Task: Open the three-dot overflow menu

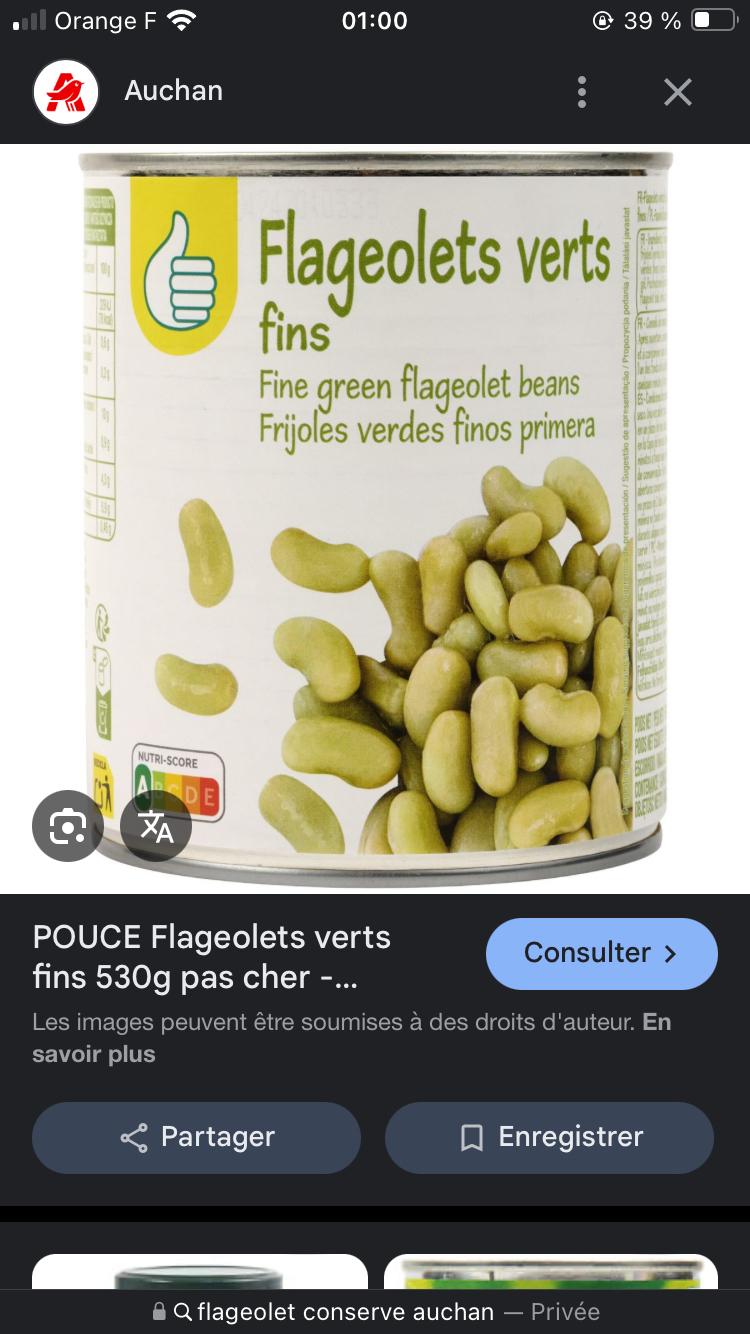Action: 581,91
